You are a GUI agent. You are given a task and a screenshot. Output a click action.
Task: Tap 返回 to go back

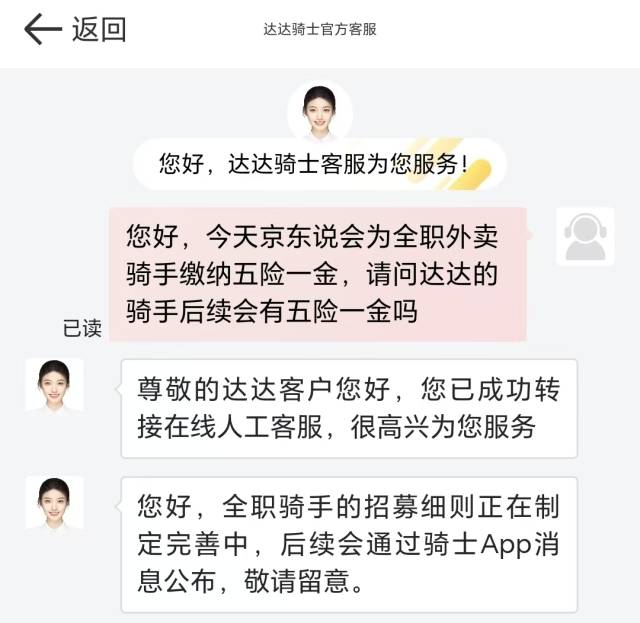75,30
